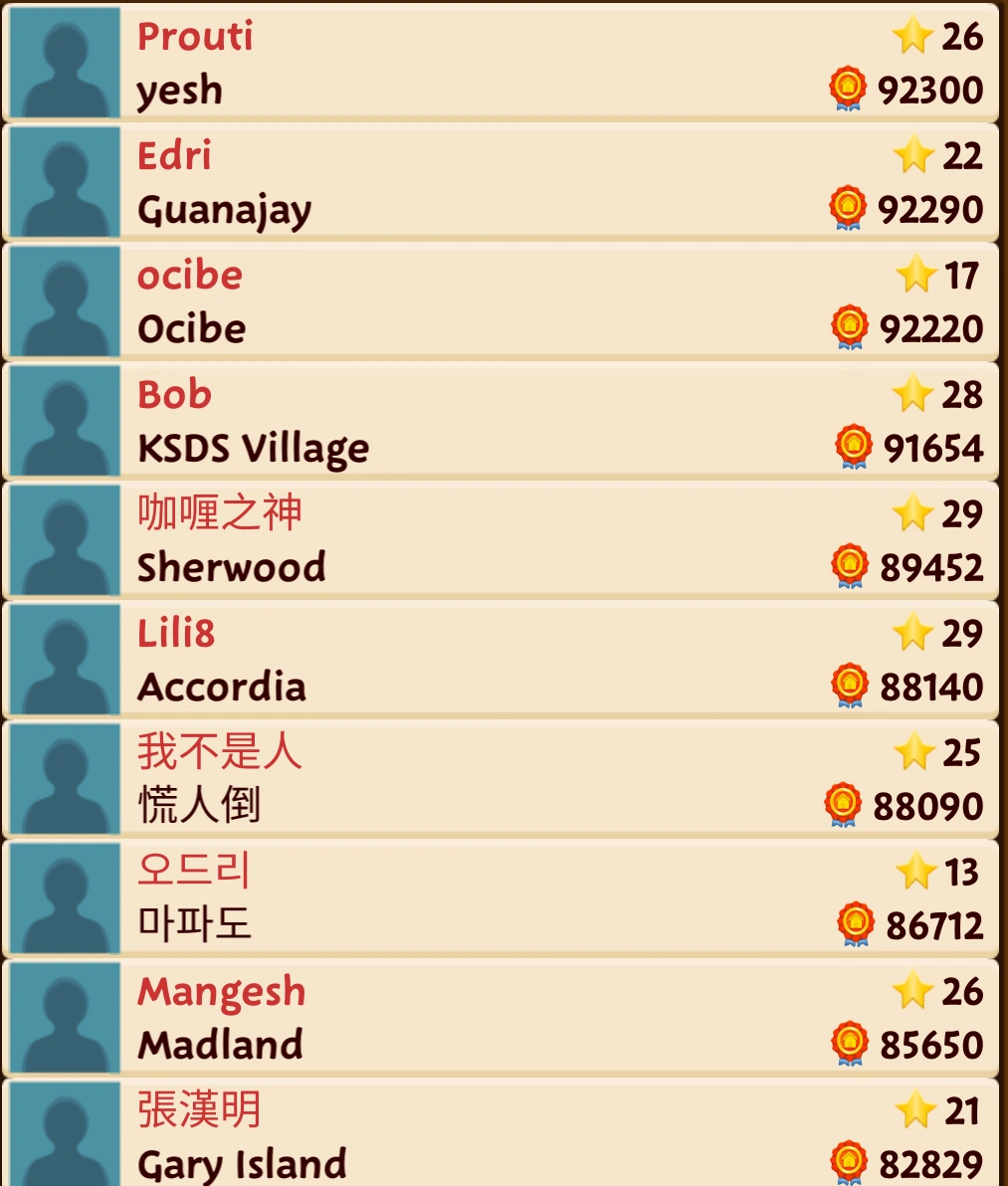Open Bob's KSDS Village entry
This screenshot has width=1008, height=1186.
pos(504,421)
